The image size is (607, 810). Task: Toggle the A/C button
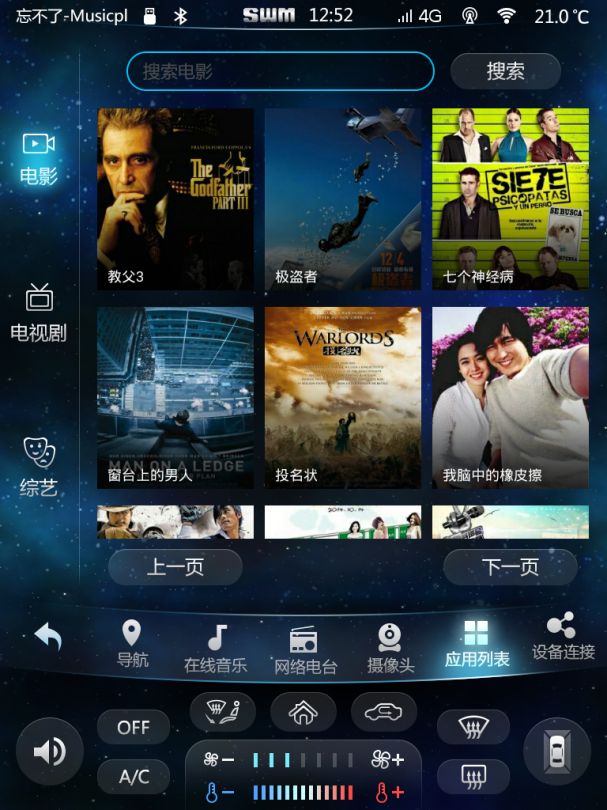134,776
